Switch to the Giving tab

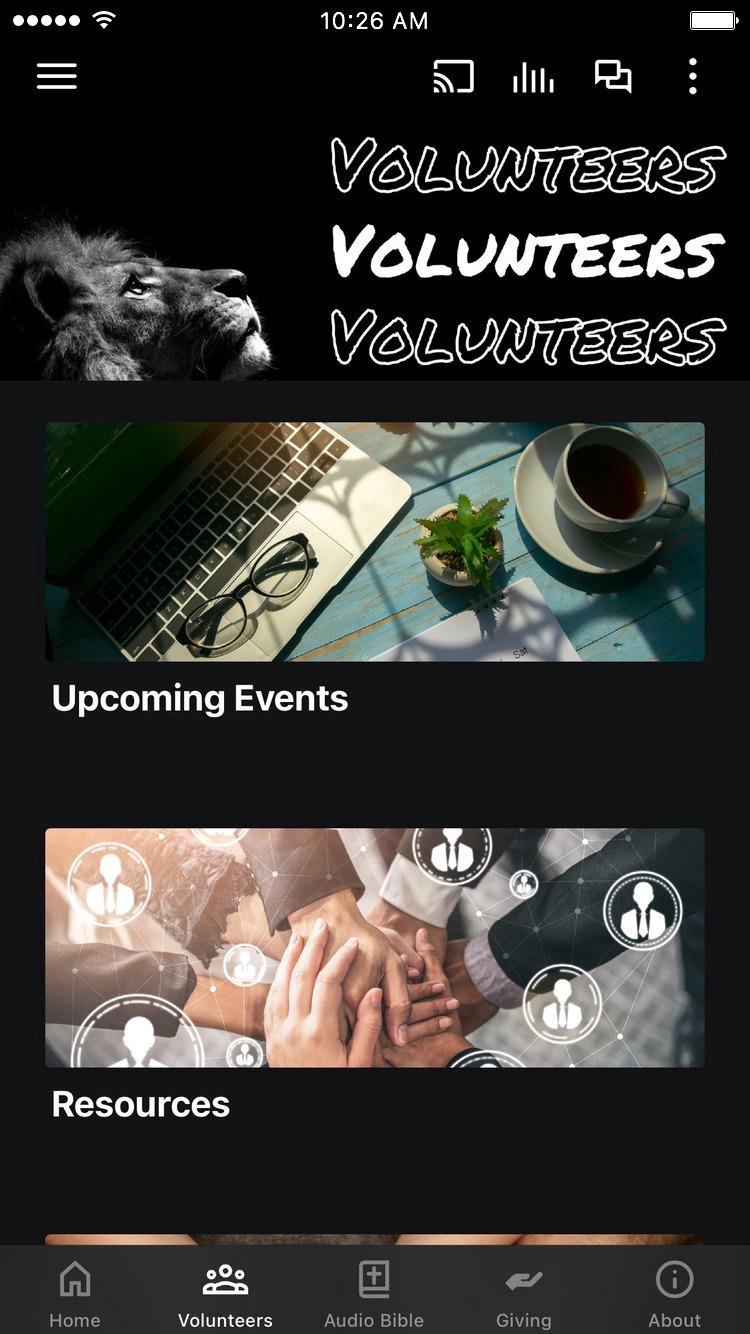[524, 1294]
